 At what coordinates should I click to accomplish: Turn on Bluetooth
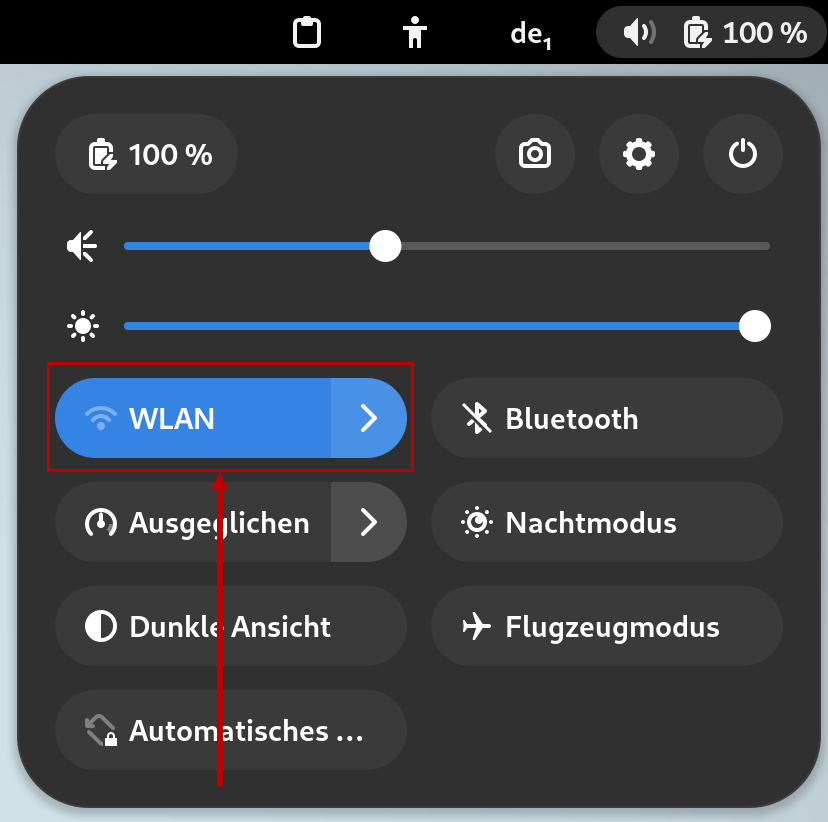pos(606,418)
